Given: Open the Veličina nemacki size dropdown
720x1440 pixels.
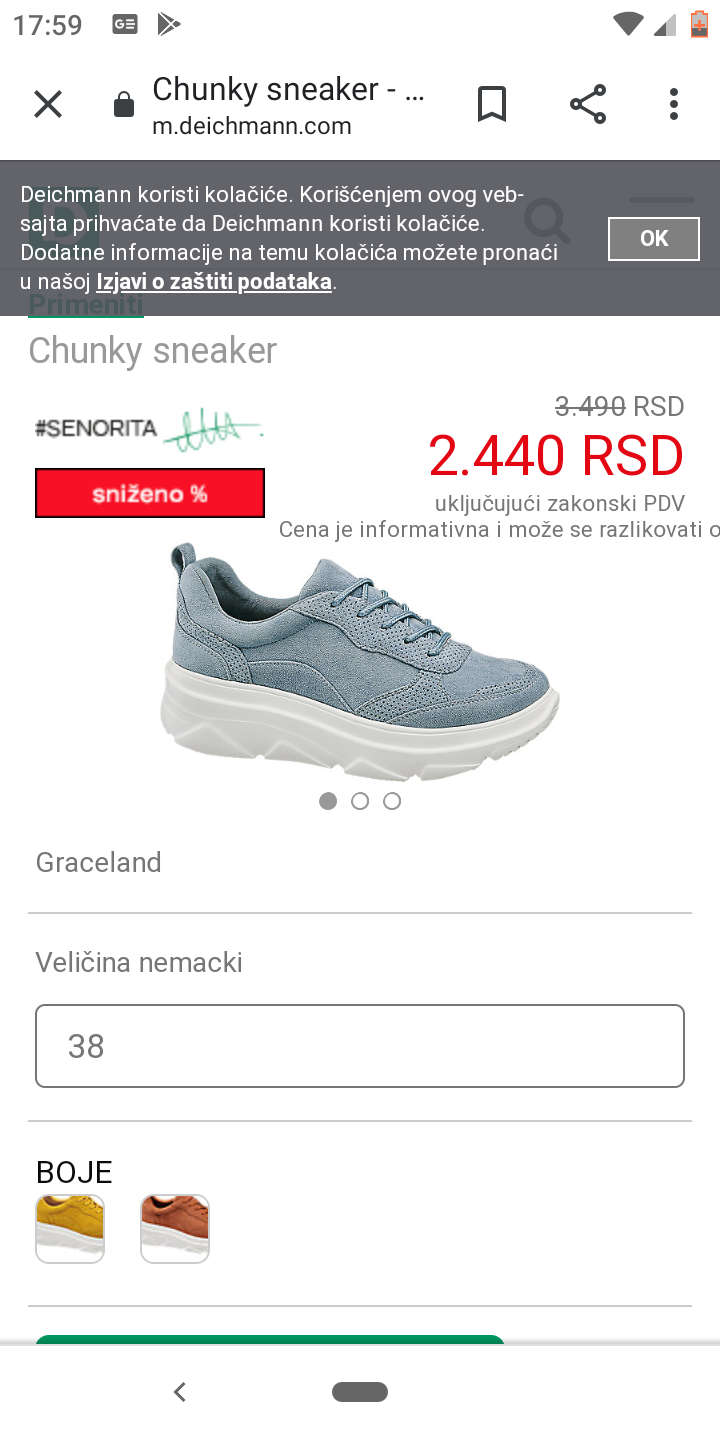Looking at the screenshot, I should click(x=360, y=1046).
